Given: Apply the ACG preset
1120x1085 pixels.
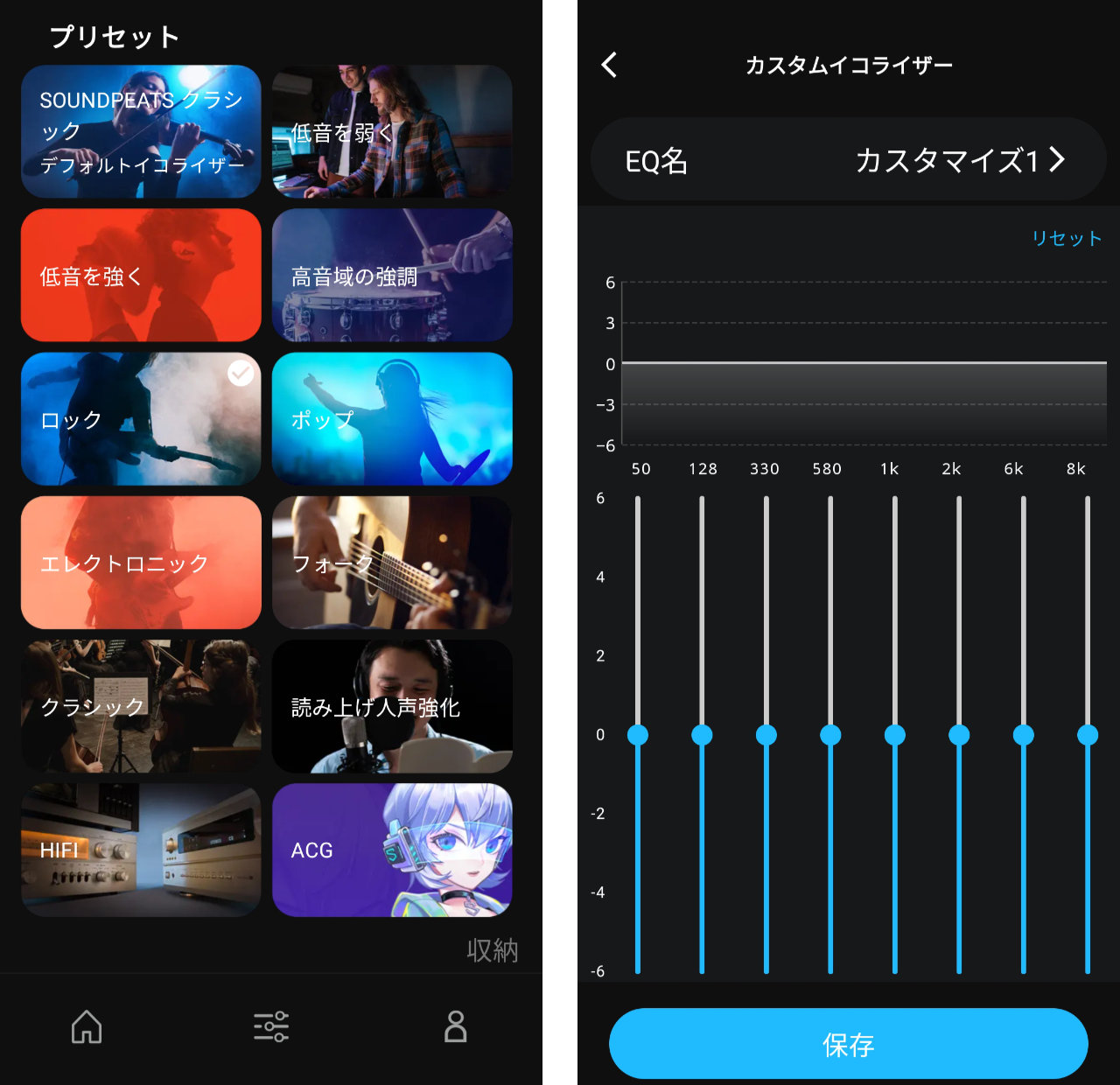Looking at the screenshot, I should coord(392,850).
